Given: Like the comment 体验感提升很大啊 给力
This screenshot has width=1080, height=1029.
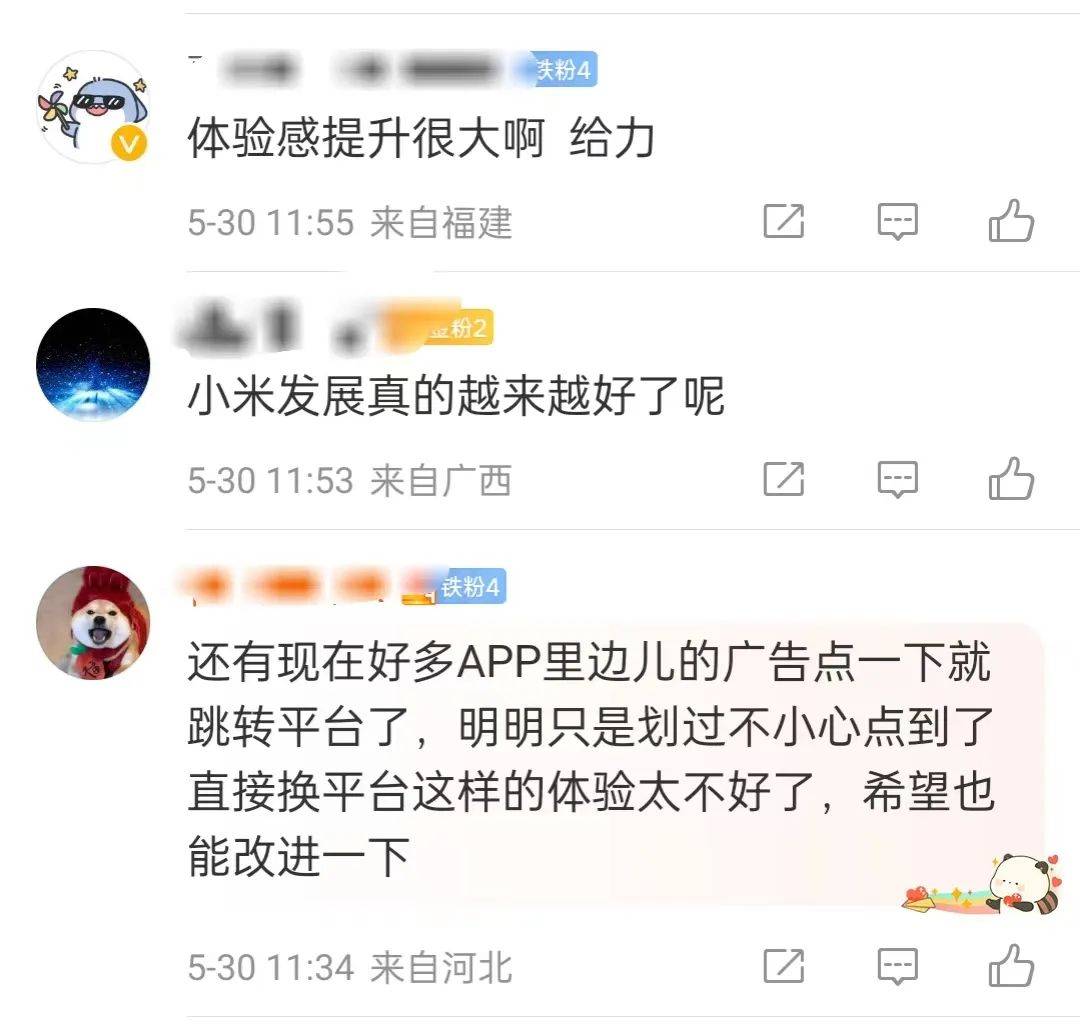Looking at the screenshot, I should (x=1011, y=221).
